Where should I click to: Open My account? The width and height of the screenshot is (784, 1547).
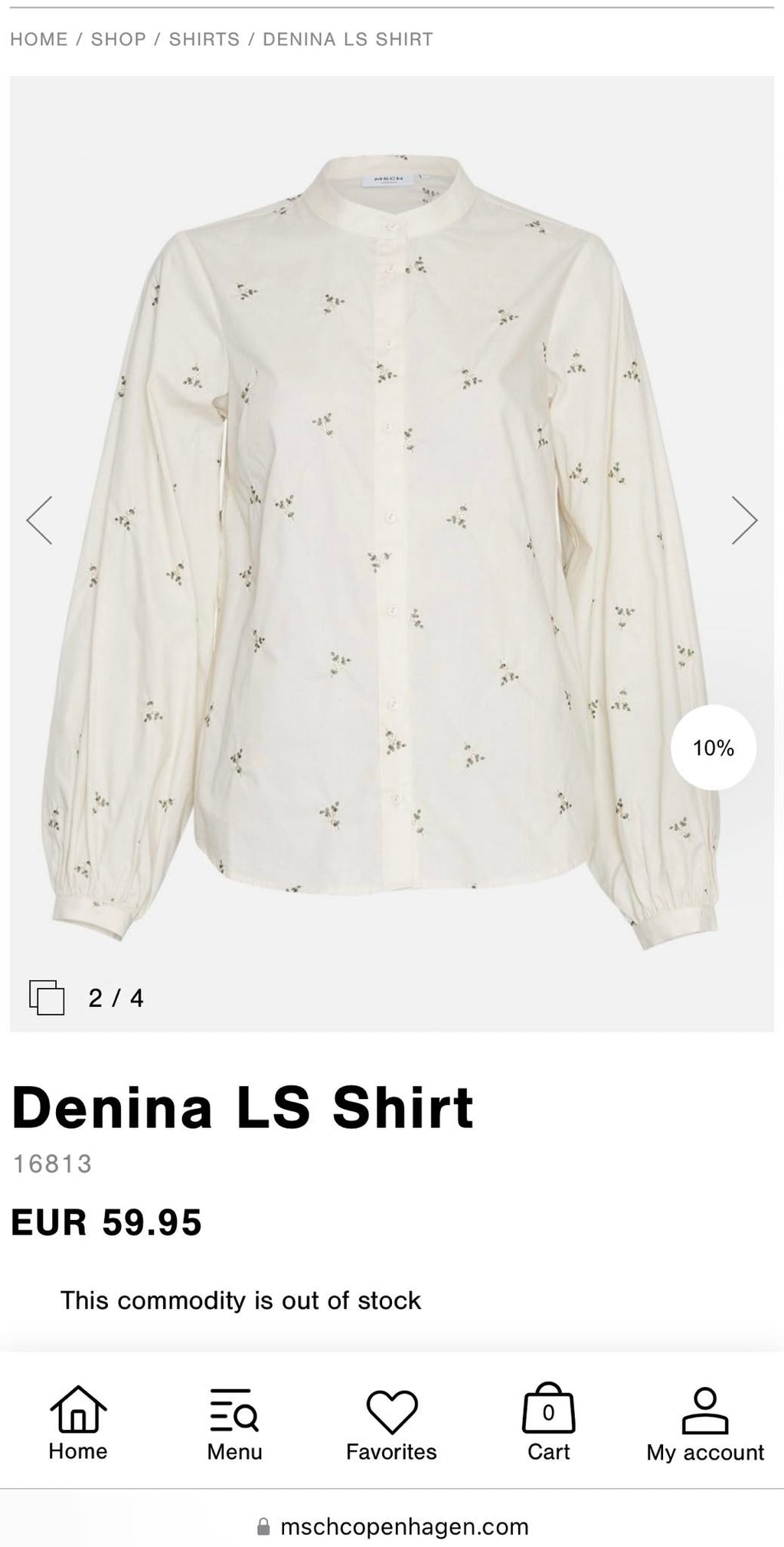(x=705, y=1424)
